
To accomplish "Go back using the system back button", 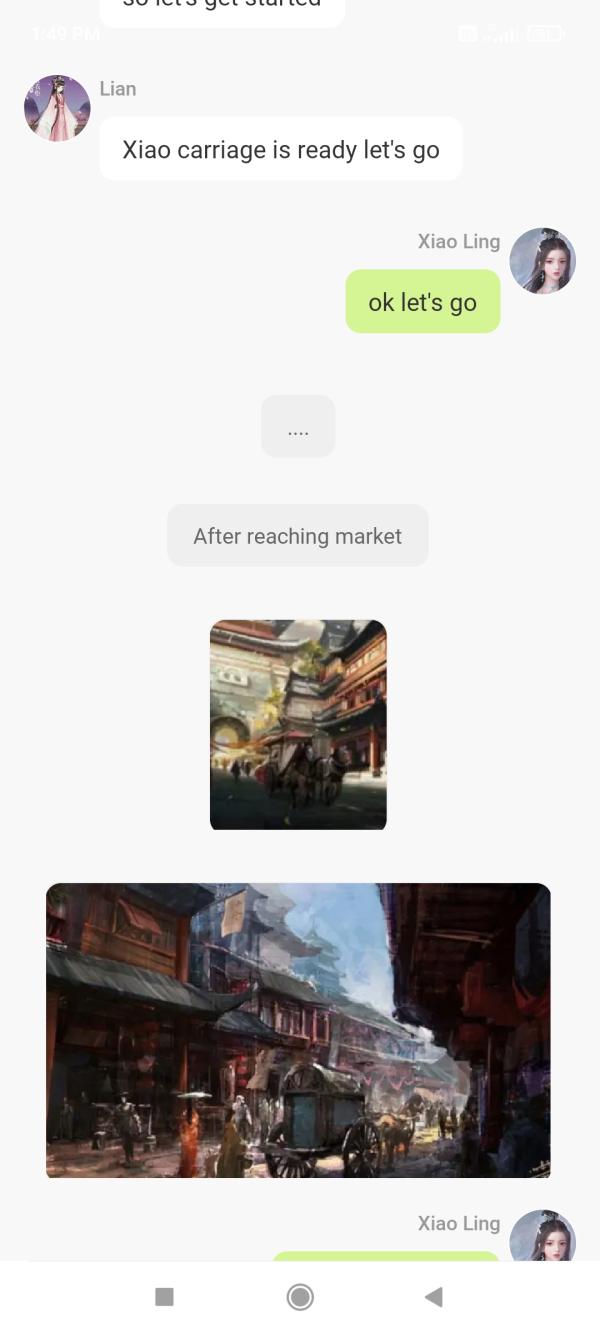I will tap(433, 1297).
